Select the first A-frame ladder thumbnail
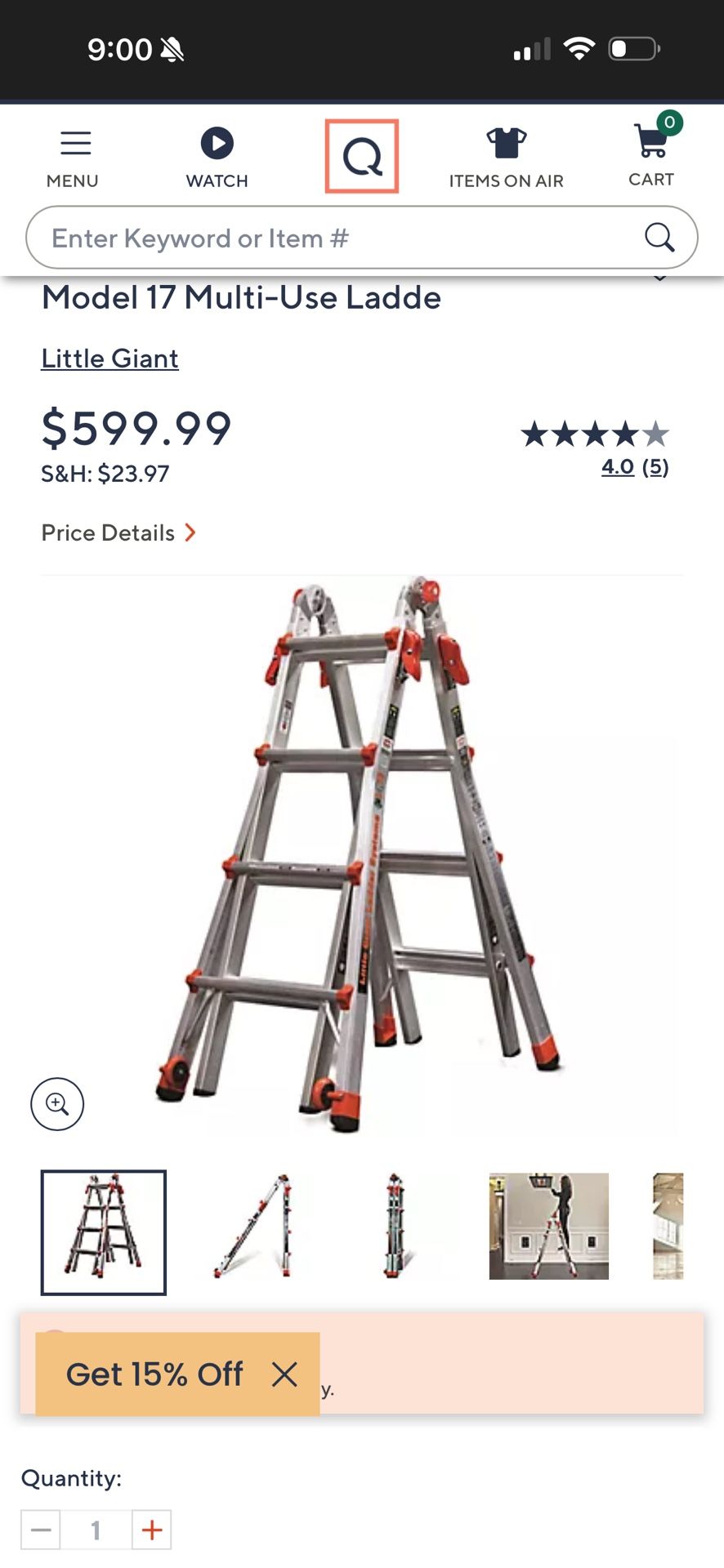 click(104, 1232)
